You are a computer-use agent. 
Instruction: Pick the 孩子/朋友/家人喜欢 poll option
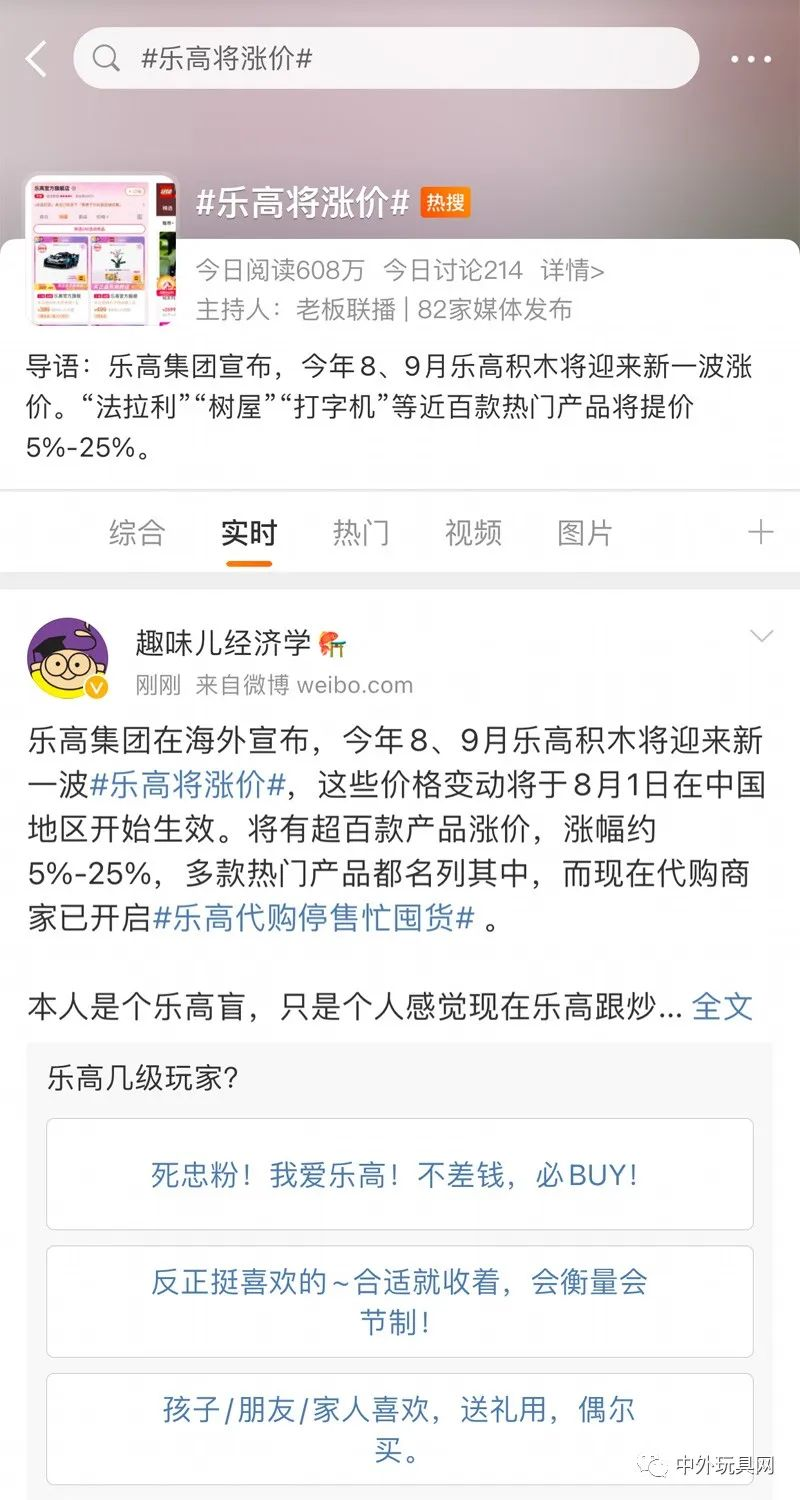(x=399, y=1429)
